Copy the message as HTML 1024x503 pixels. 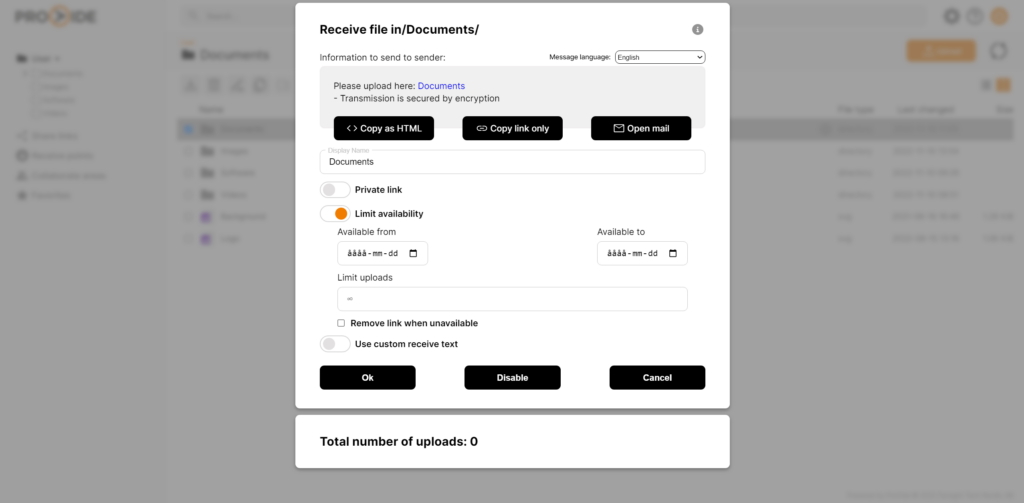pyautogui.click(x=384, y=128)
